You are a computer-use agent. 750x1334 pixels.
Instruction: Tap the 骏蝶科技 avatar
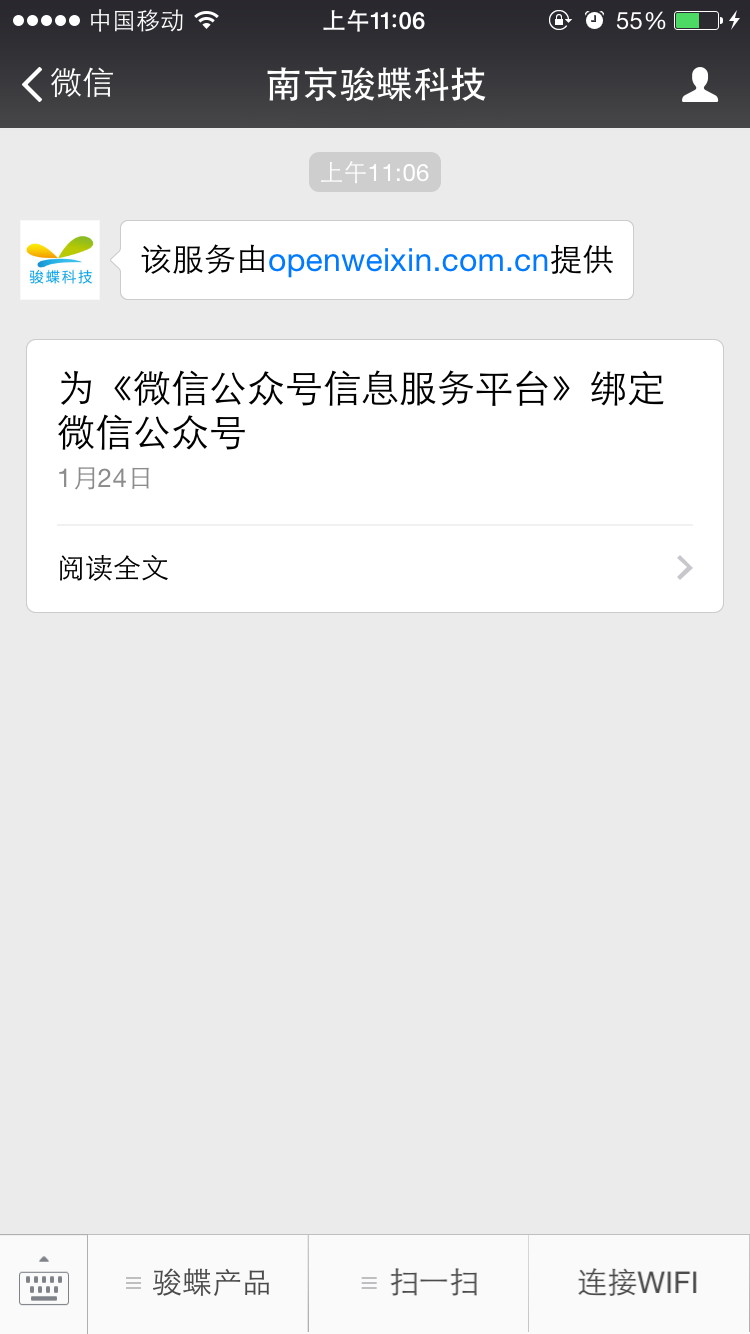pyautogui.click(x=60, y=260)
